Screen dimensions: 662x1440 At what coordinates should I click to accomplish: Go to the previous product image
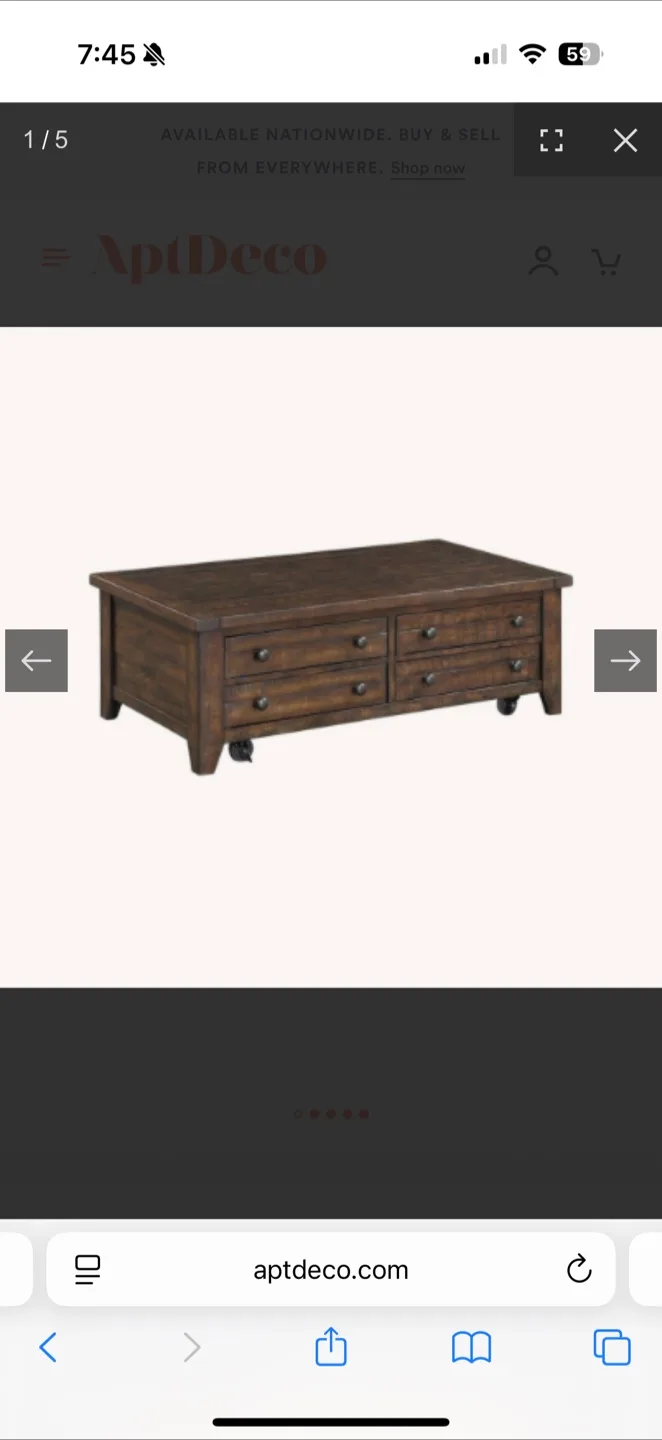point(36,660)
